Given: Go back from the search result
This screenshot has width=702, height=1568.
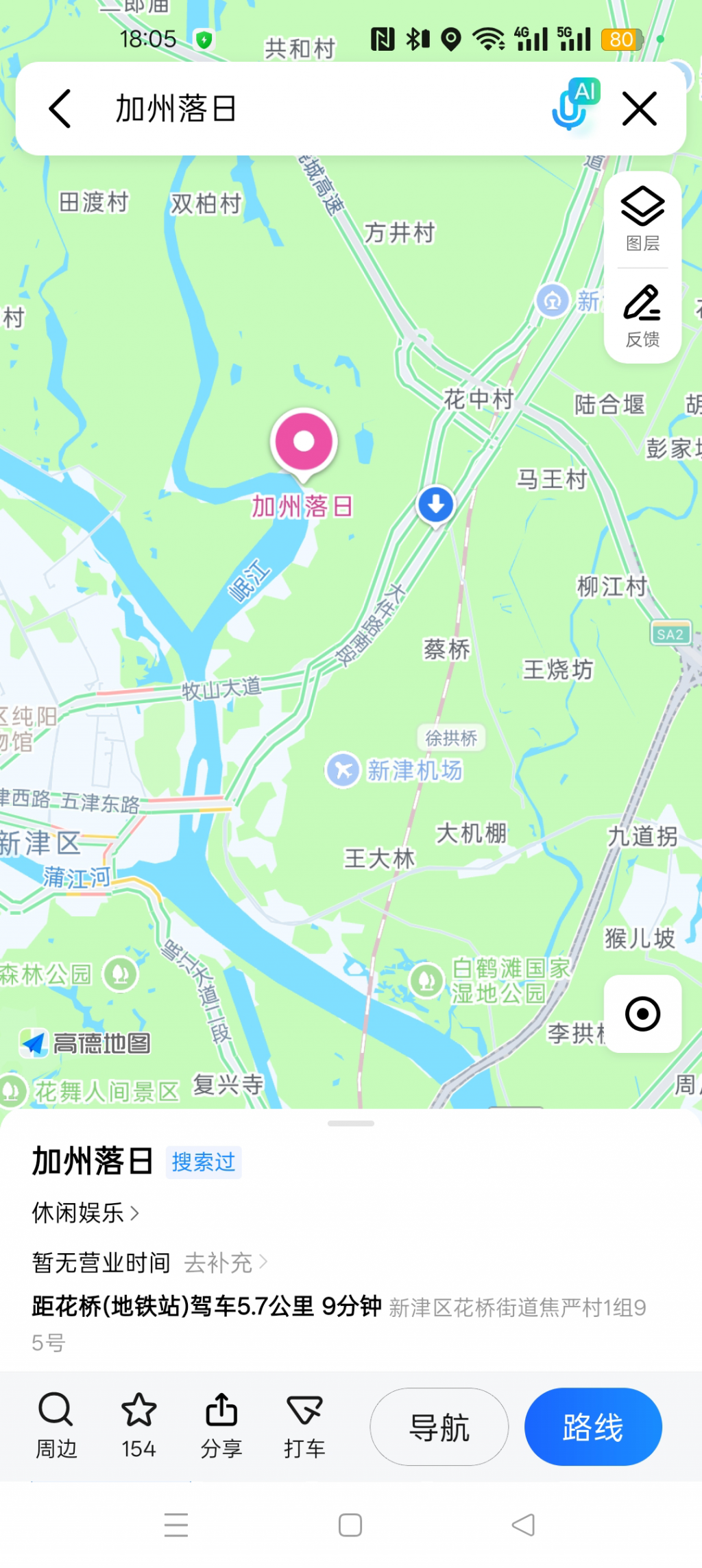Looking at the screenshot, I should 60,109.
